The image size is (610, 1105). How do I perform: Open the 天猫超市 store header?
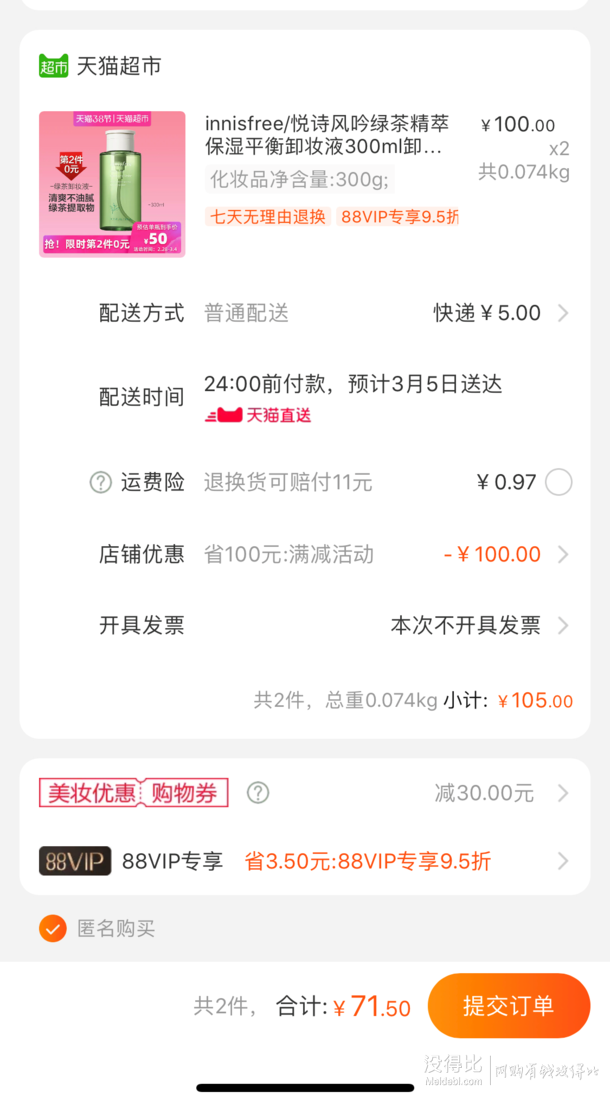pos(100,66)
